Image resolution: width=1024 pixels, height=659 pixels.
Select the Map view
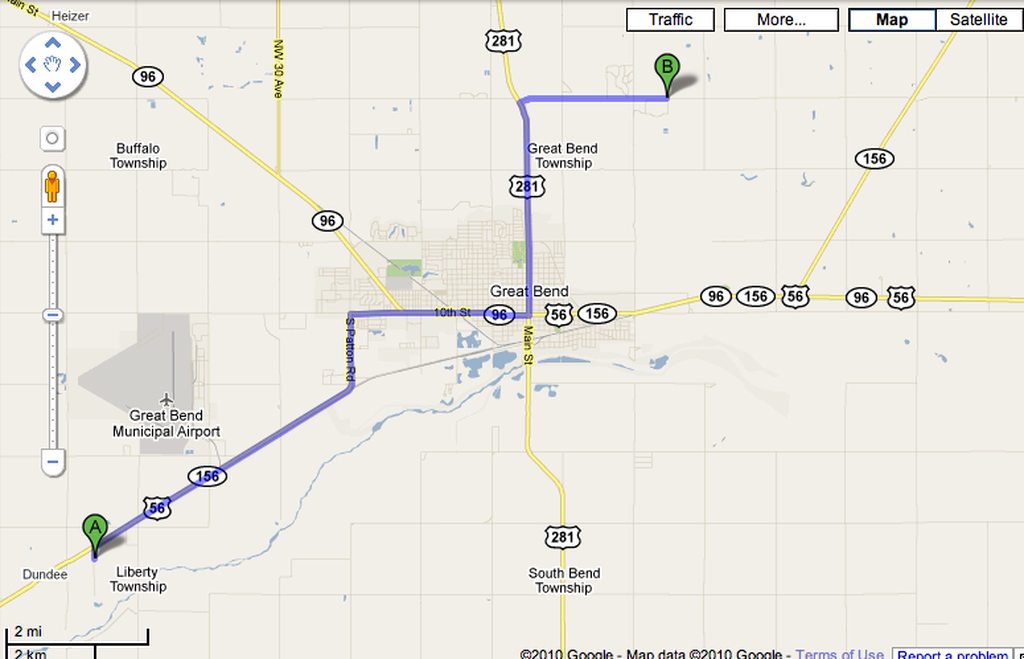click(891, 20)
